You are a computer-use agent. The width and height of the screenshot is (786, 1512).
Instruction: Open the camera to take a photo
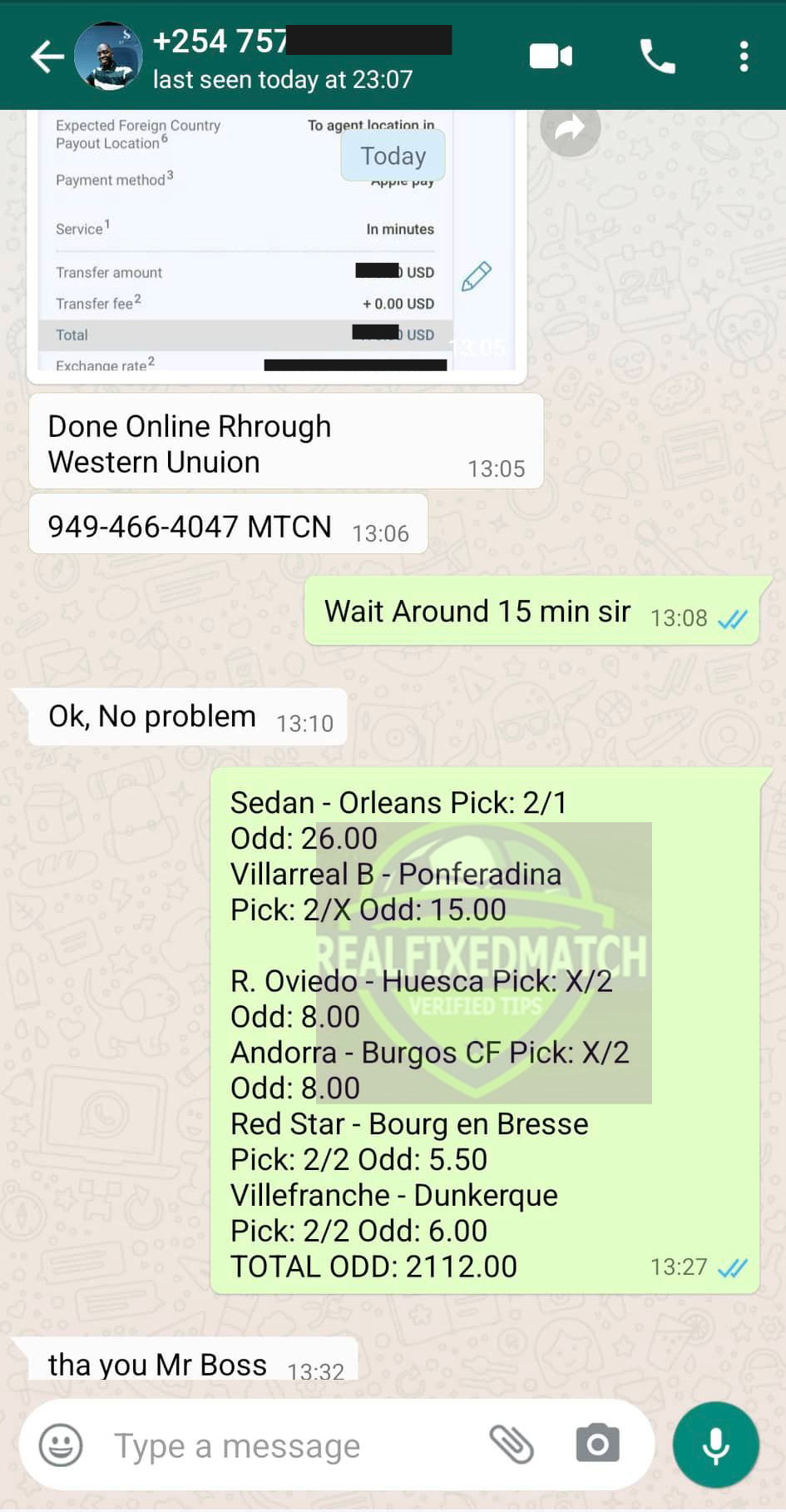point(598,1444)
